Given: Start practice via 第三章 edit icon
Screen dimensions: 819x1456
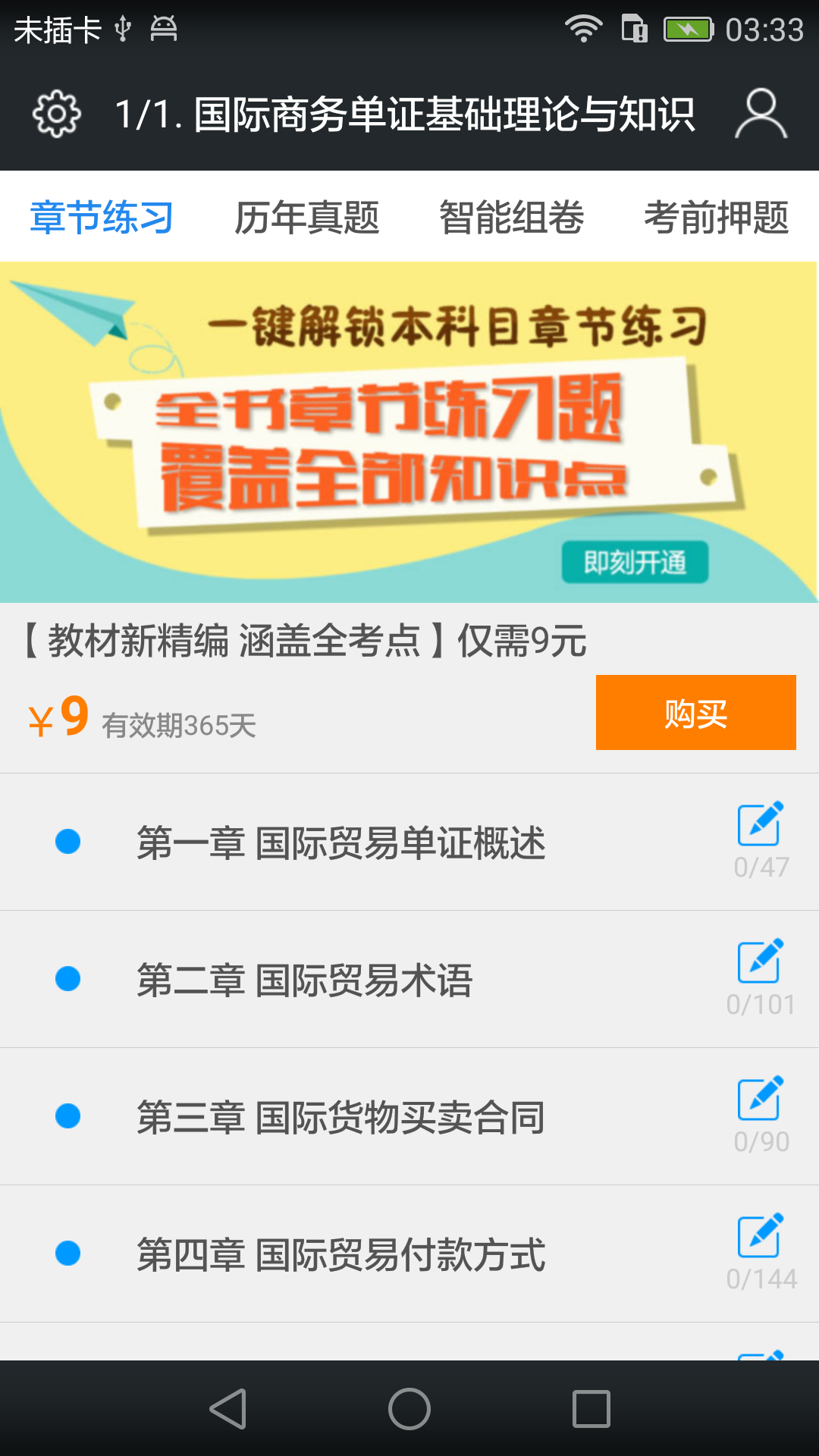Looking at the screenshot, I should pos(761,1099).
